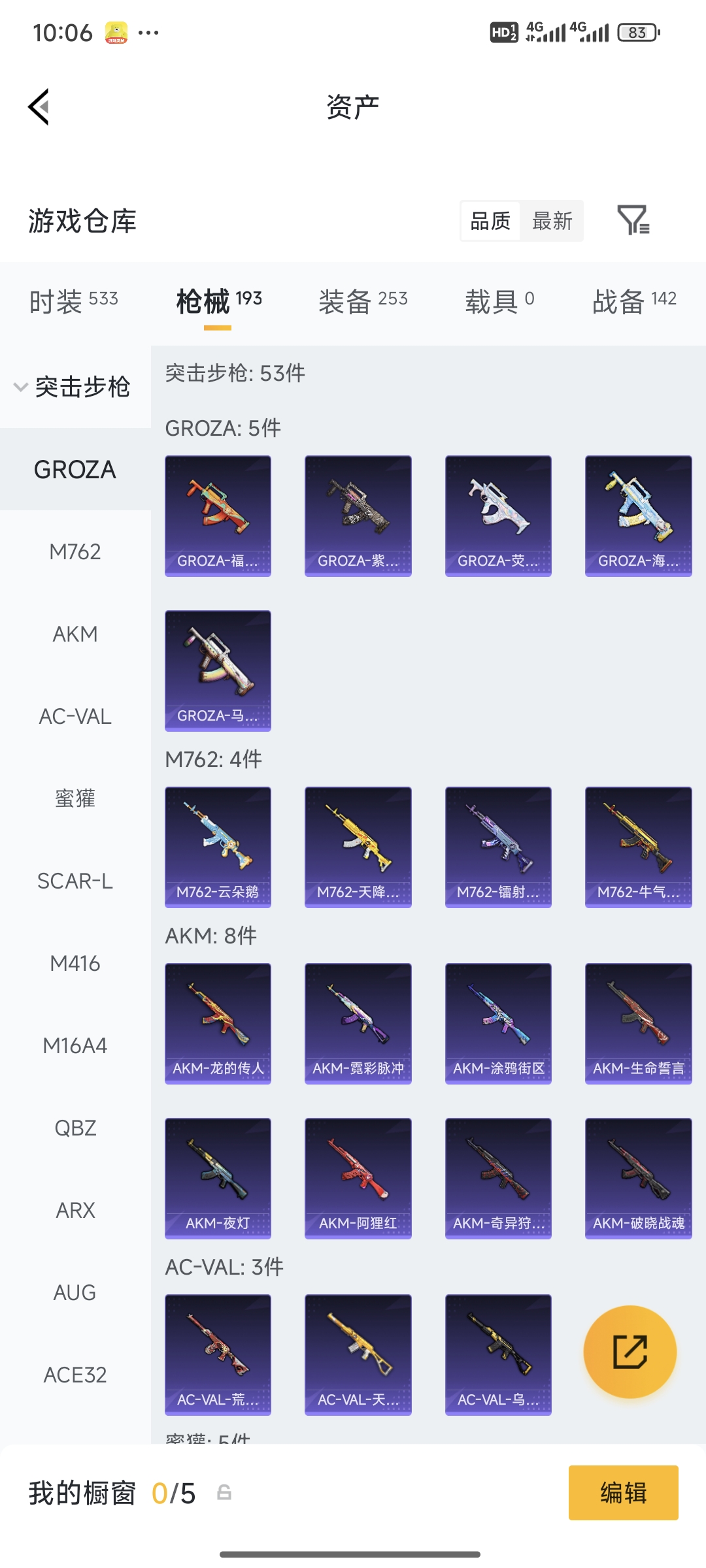The height and width of the screenshot is (1568, 706).
Task: Go back using the top-left arrow
Action: (39, 106)
